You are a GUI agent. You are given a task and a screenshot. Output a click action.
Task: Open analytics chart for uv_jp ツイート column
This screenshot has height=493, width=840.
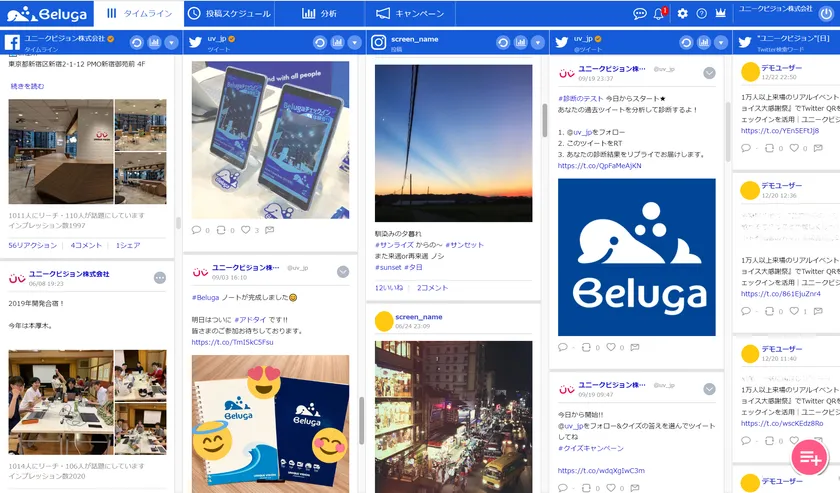337,43
